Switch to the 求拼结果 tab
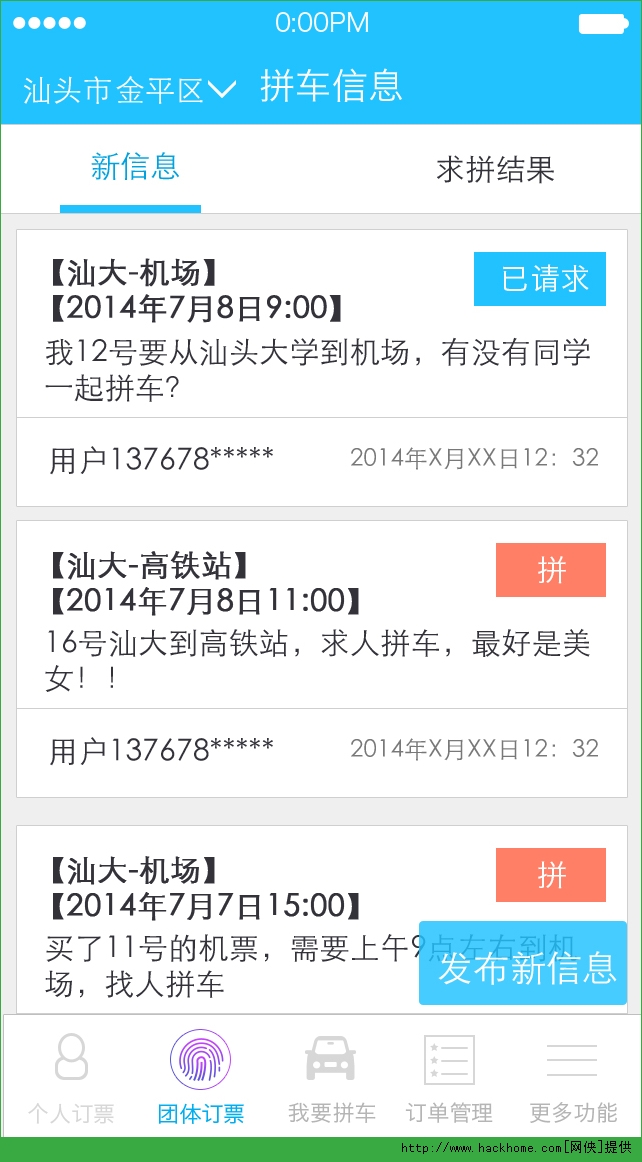 click(495, 169)
